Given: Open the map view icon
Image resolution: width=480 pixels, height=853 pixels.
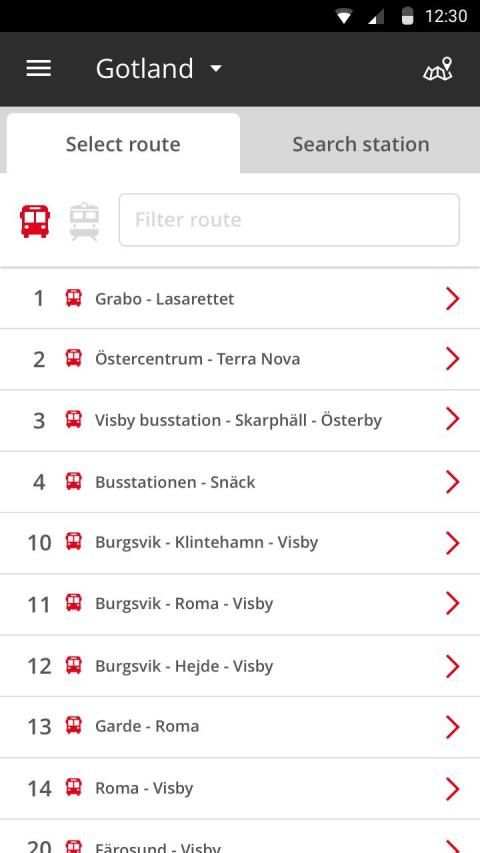Looking at the screenshot, I should click(x=438, y=69).
